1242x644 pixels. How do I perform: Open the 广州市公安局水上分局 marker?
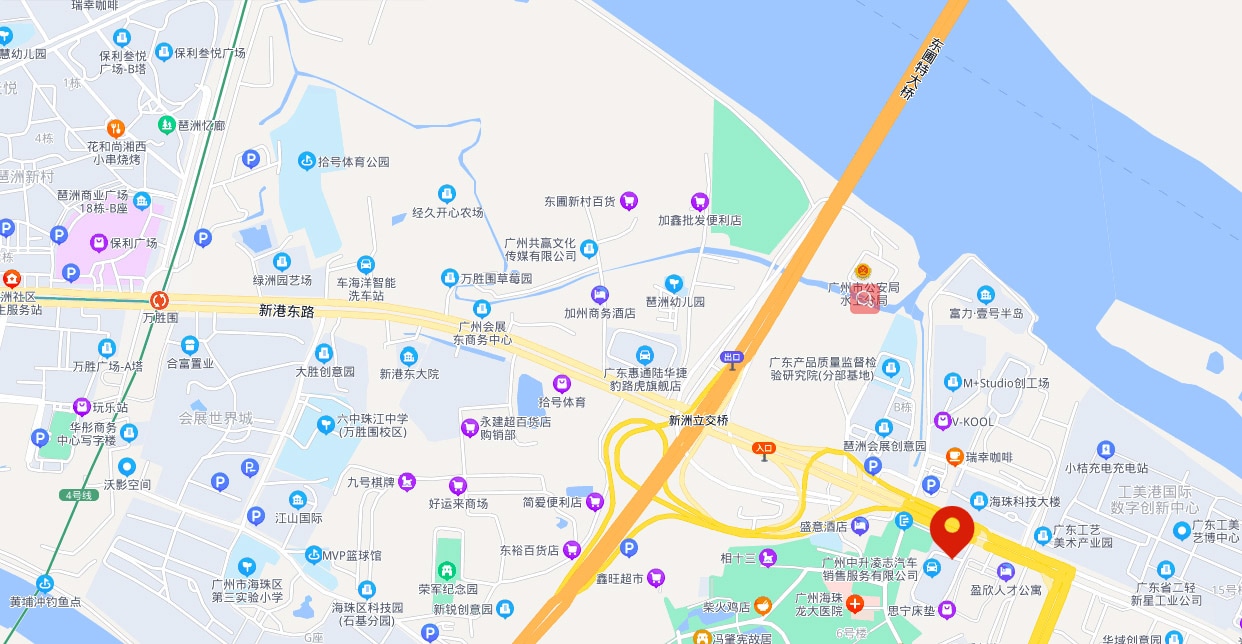point(864,271)
